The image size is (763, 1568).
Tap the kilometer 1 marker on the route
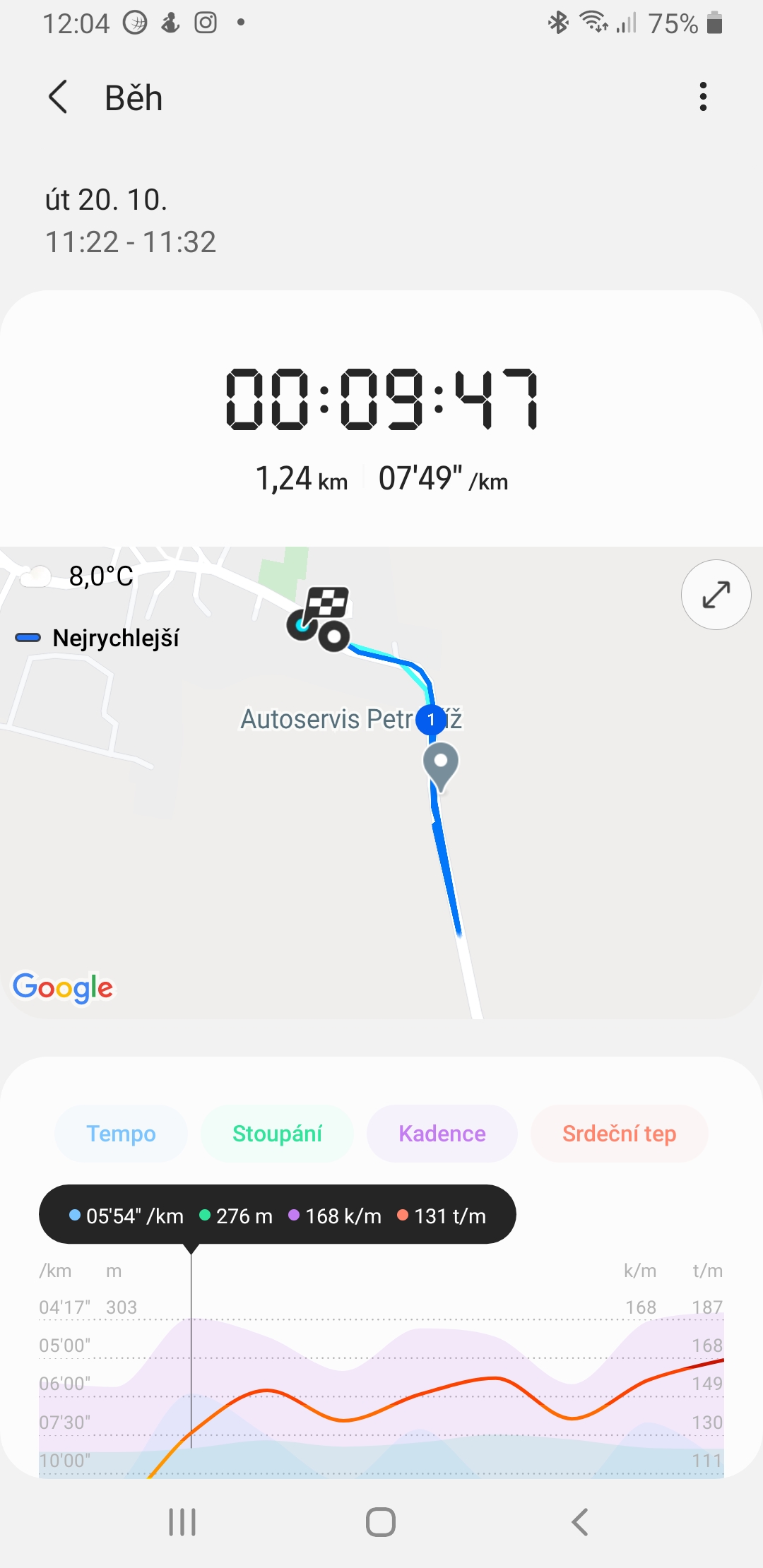[431, 720]
